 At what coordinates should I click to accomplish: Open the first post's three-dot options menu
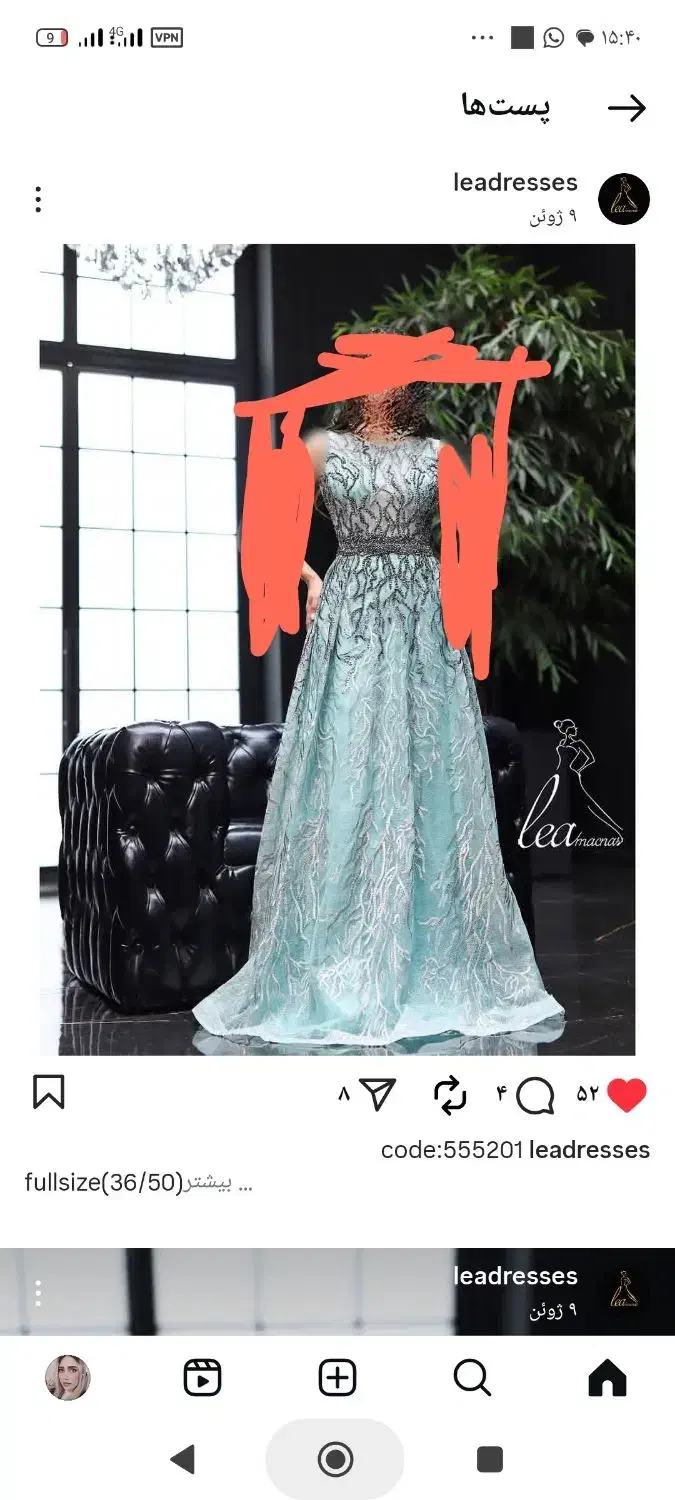point(38,199)
